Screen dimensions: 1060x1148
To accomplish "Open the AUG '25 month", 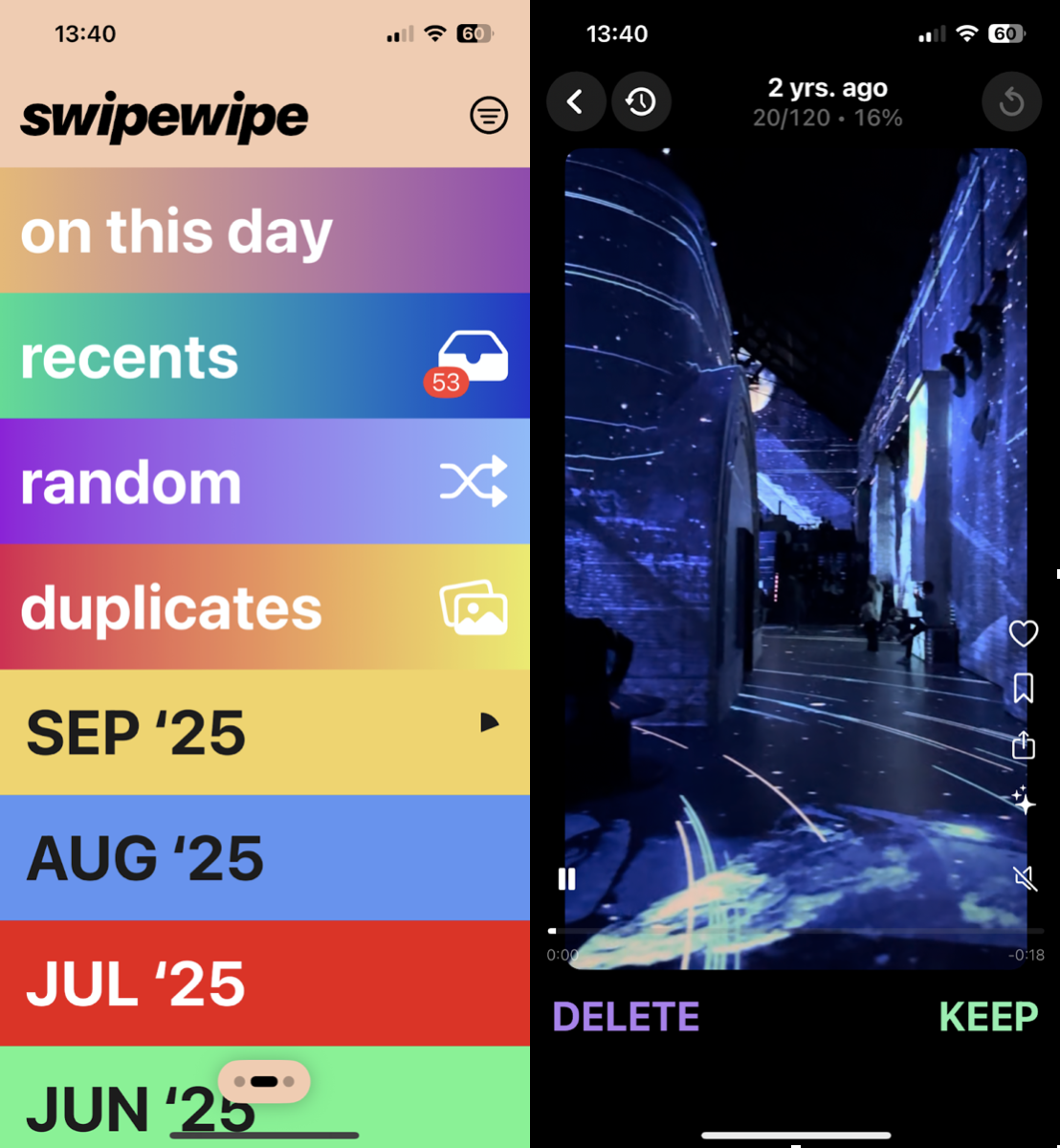I will 264,858.
